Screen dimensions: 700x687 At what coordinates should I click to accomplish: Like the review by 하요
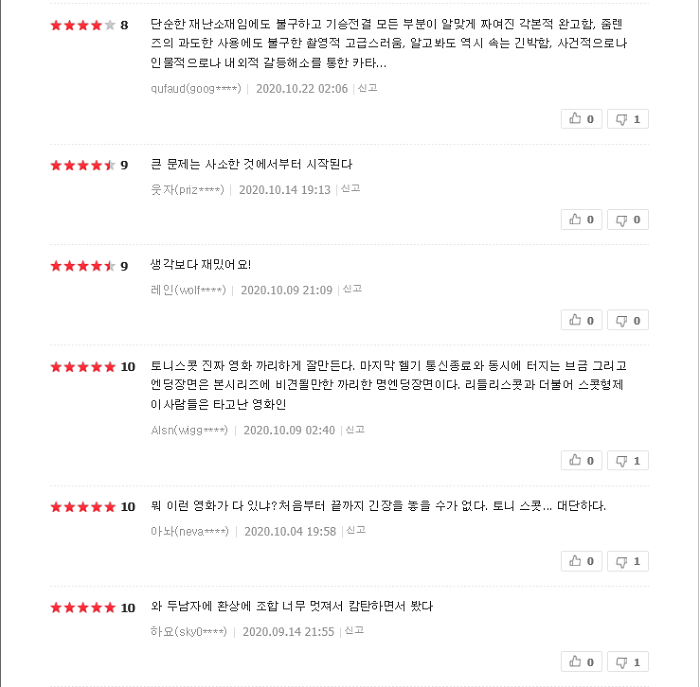point(581,661)
